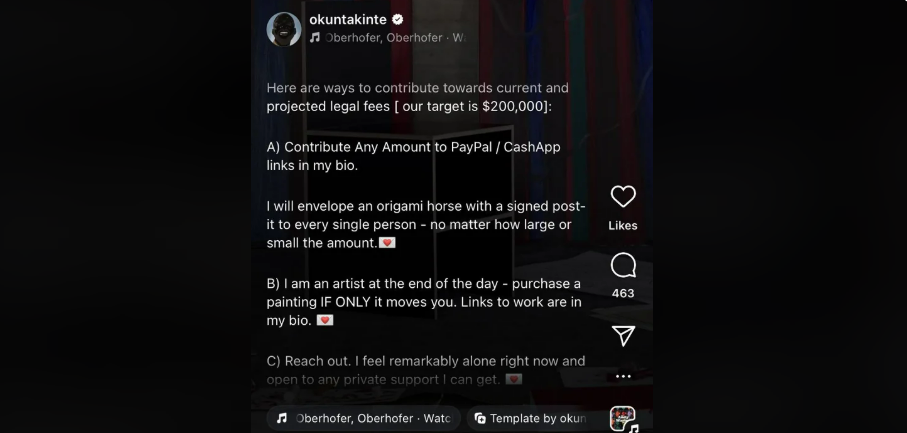Like this video with the heart
Viewport: 907px width, 433px height.
pyautogui.click(x=623, y=197)
